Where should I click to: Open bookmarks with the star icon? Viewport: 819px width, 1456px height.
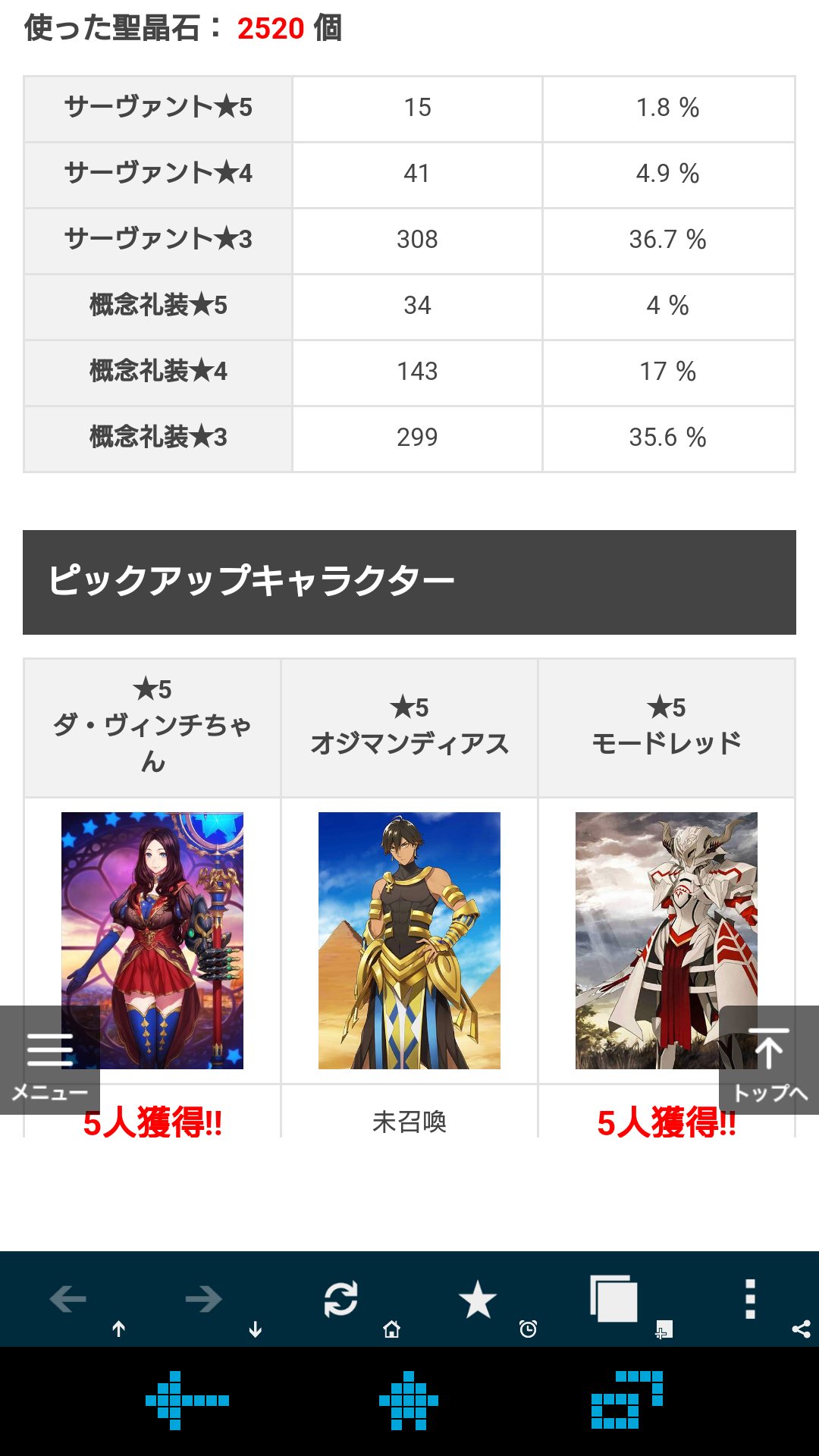[478, 1299]
